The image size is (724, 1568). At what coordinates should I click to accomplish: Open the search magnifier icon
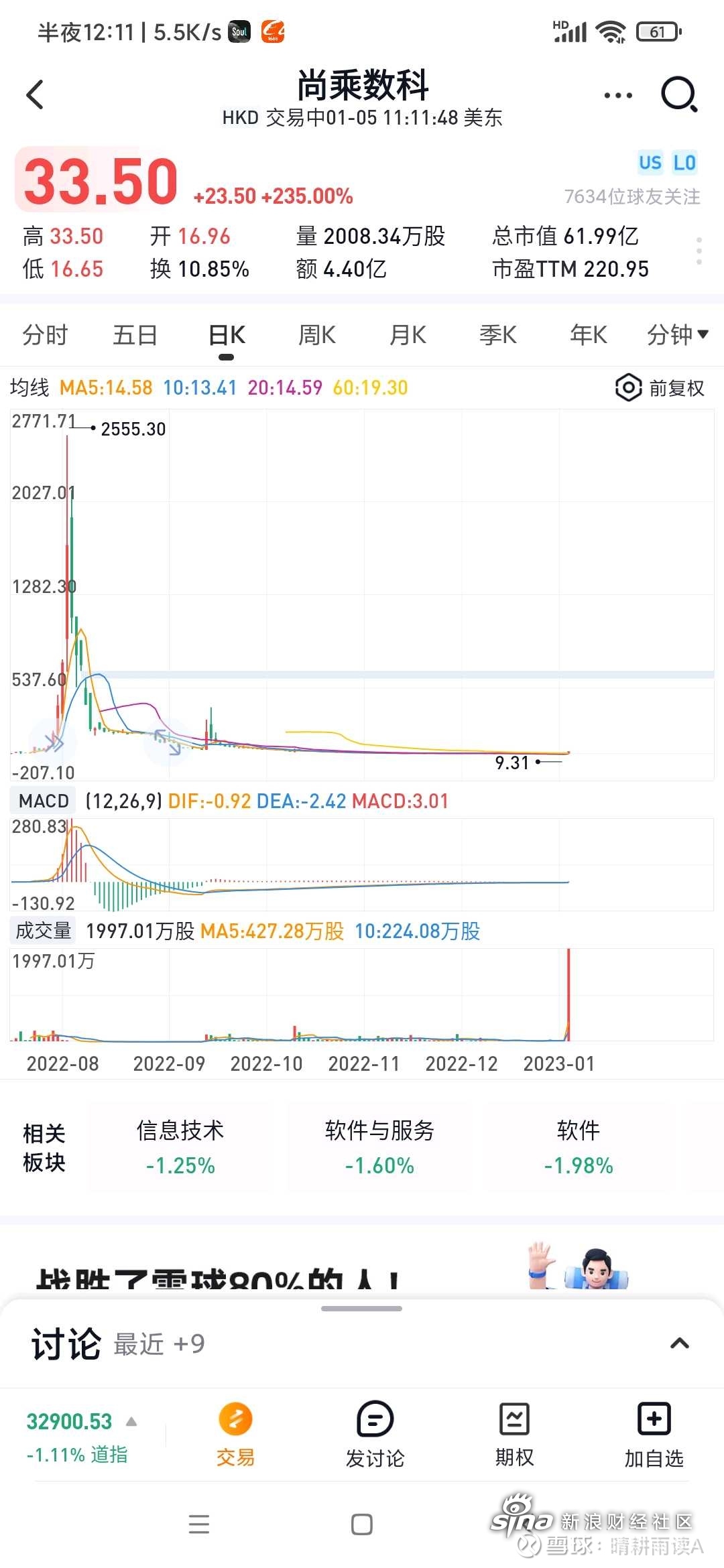[x=679, y=94]
